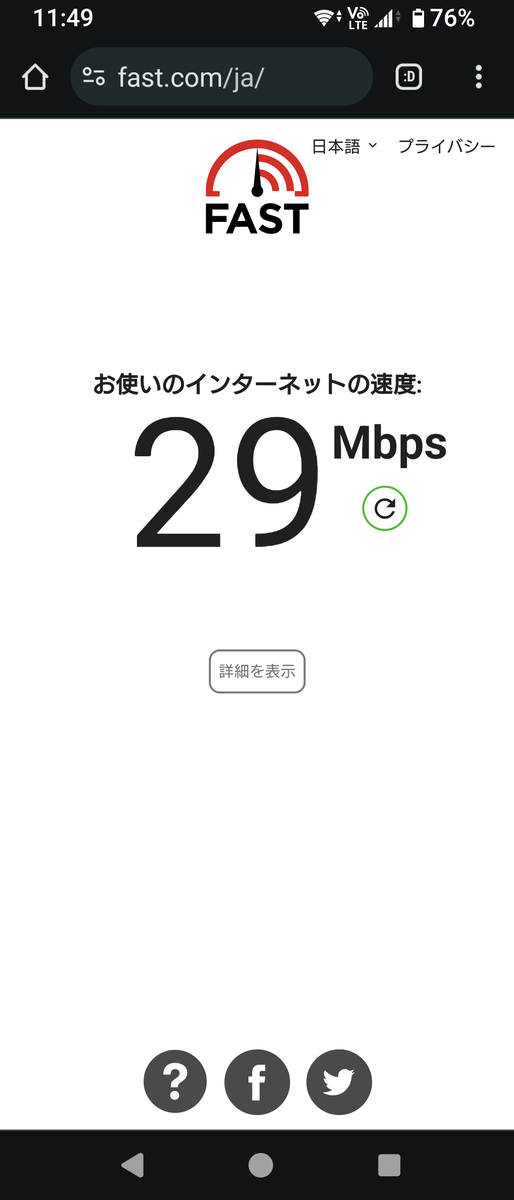Rerun the speed test with the refresh icon
The image size is (514, 1200).
click(384, 509)
